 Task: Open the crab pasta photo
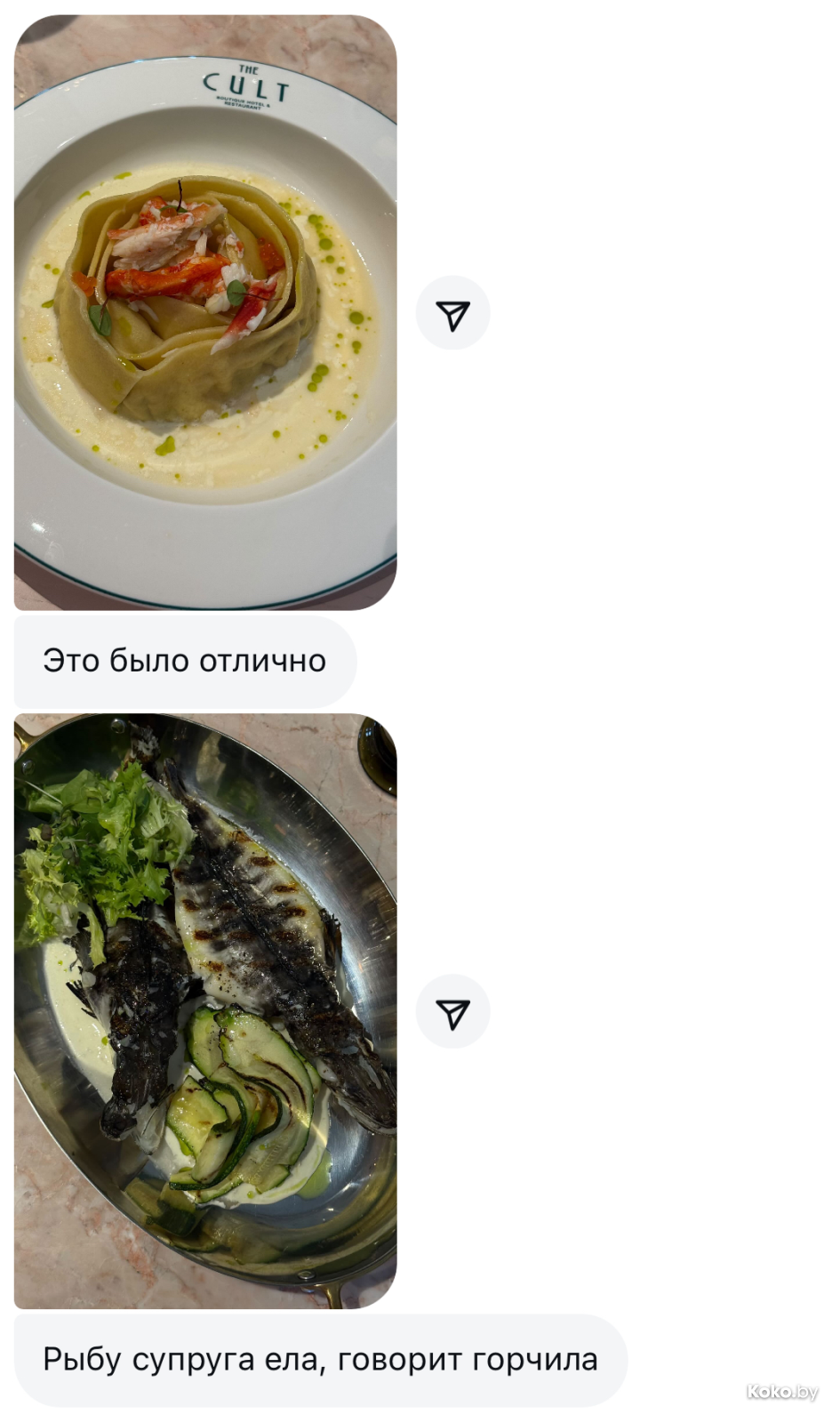[205, 312]
